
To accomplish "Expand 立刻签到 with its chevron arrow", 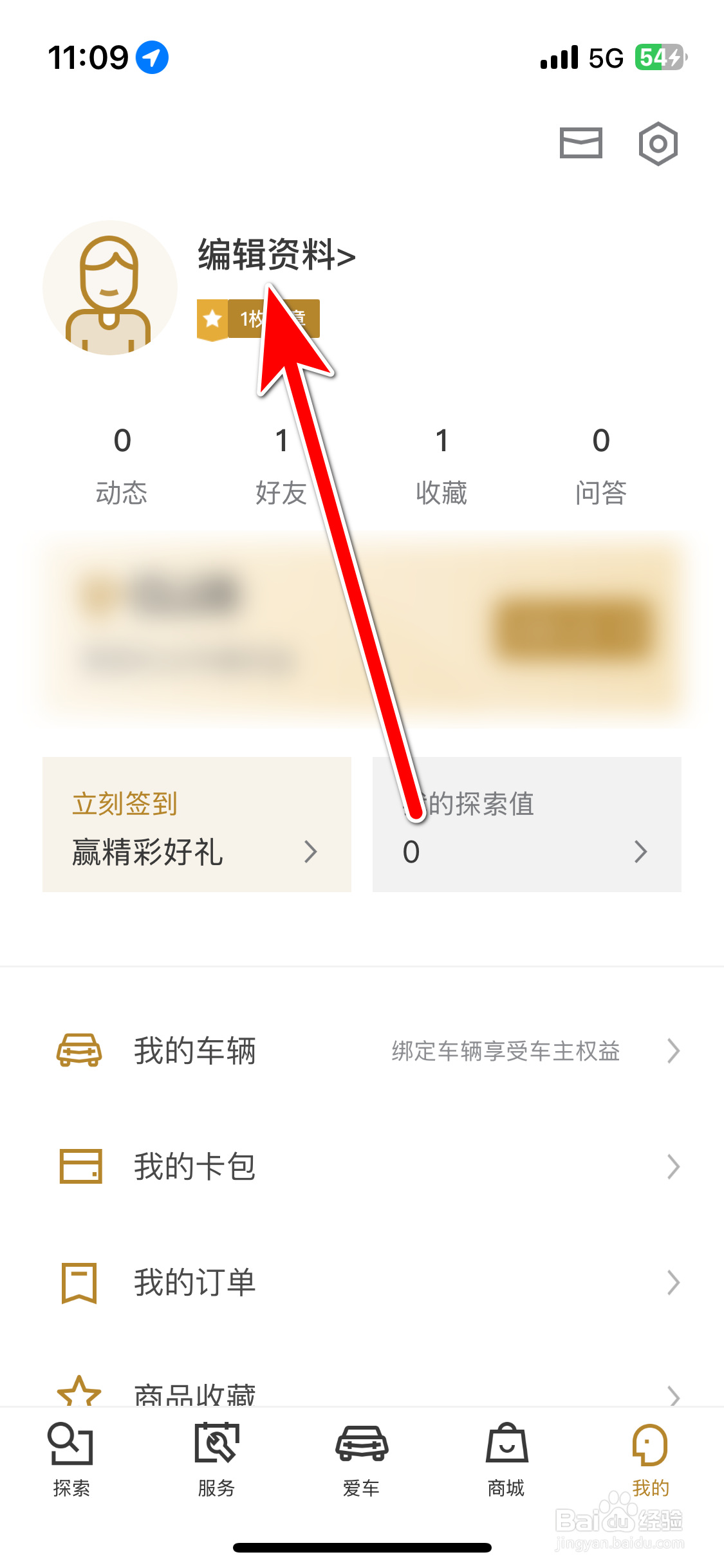I will click(x=311, y=851).
